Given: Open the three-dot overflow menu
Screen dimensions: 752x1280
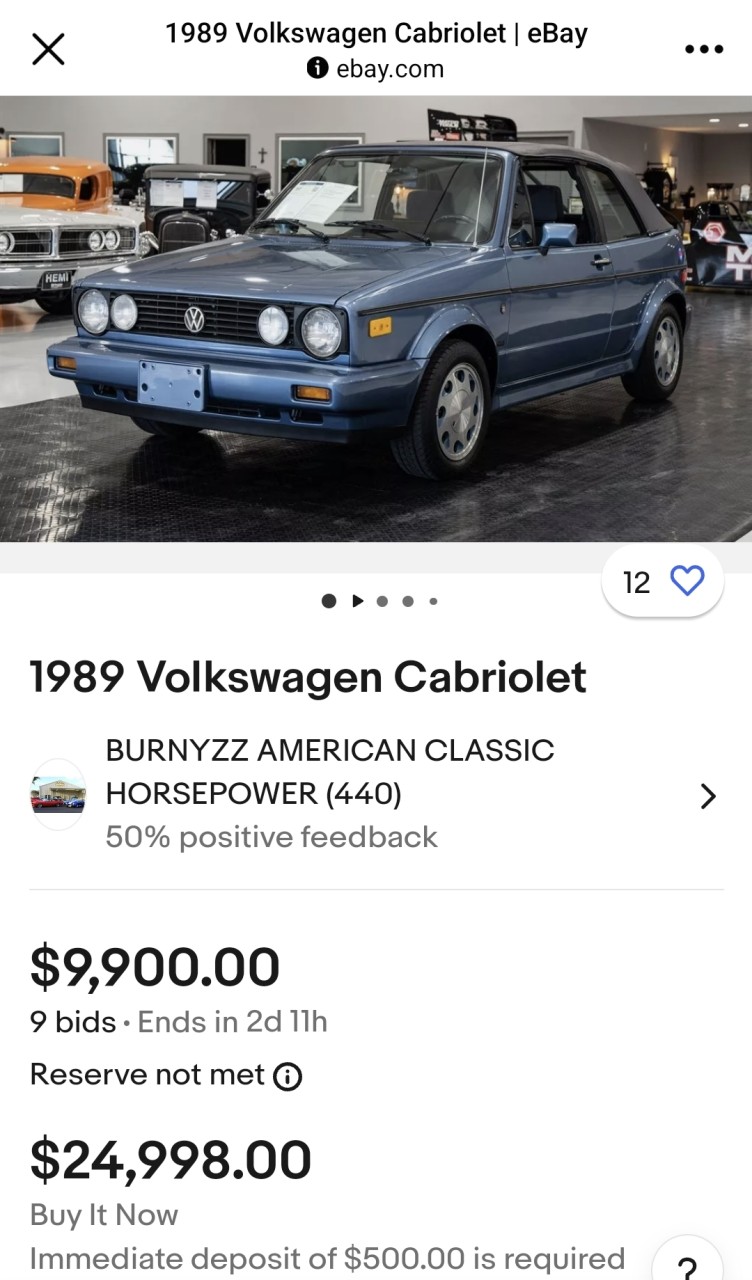Looking at the screenshot, I should (703, 49).
